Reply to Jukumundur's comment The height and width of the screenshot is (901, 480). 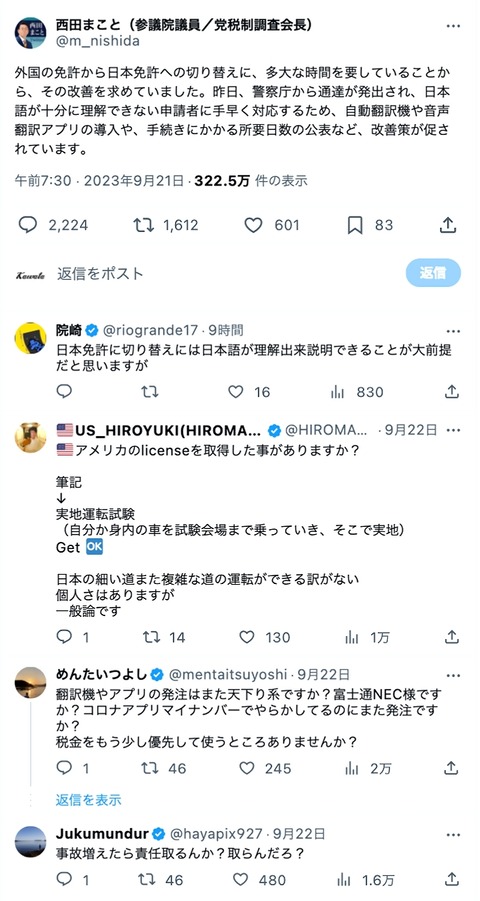[x=64, y=879]
